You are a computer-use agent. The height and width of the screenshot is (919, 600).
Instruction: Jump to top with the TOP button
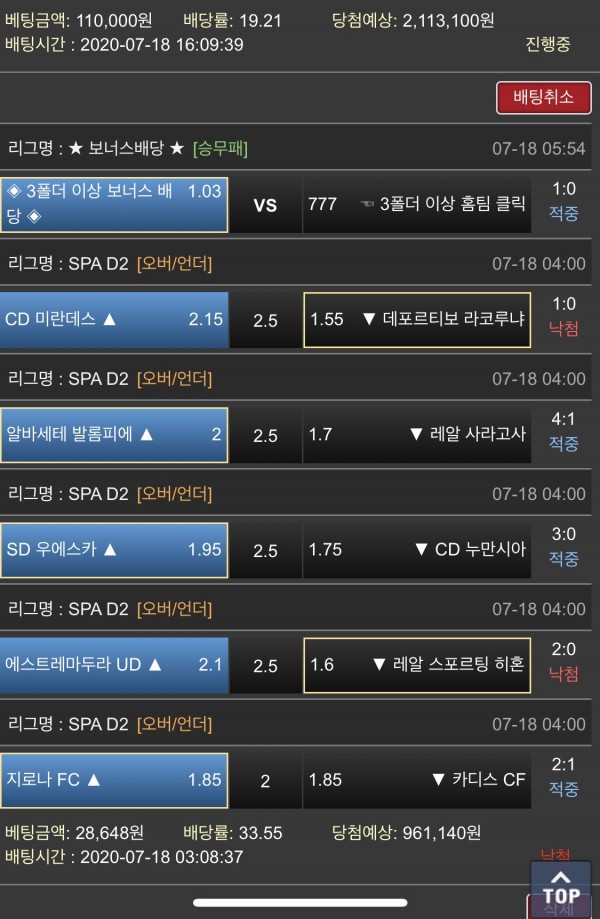pyautogui.click(x=561, y=888)
